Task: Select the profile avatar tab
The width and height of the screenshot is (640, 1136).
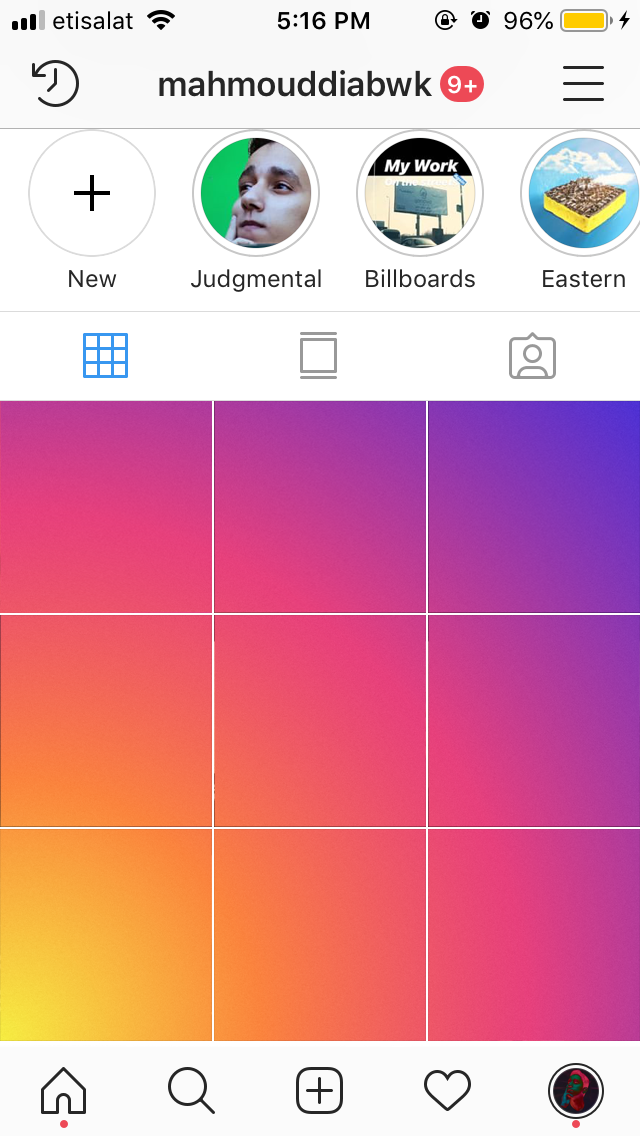Action: tap(575, 1090)
